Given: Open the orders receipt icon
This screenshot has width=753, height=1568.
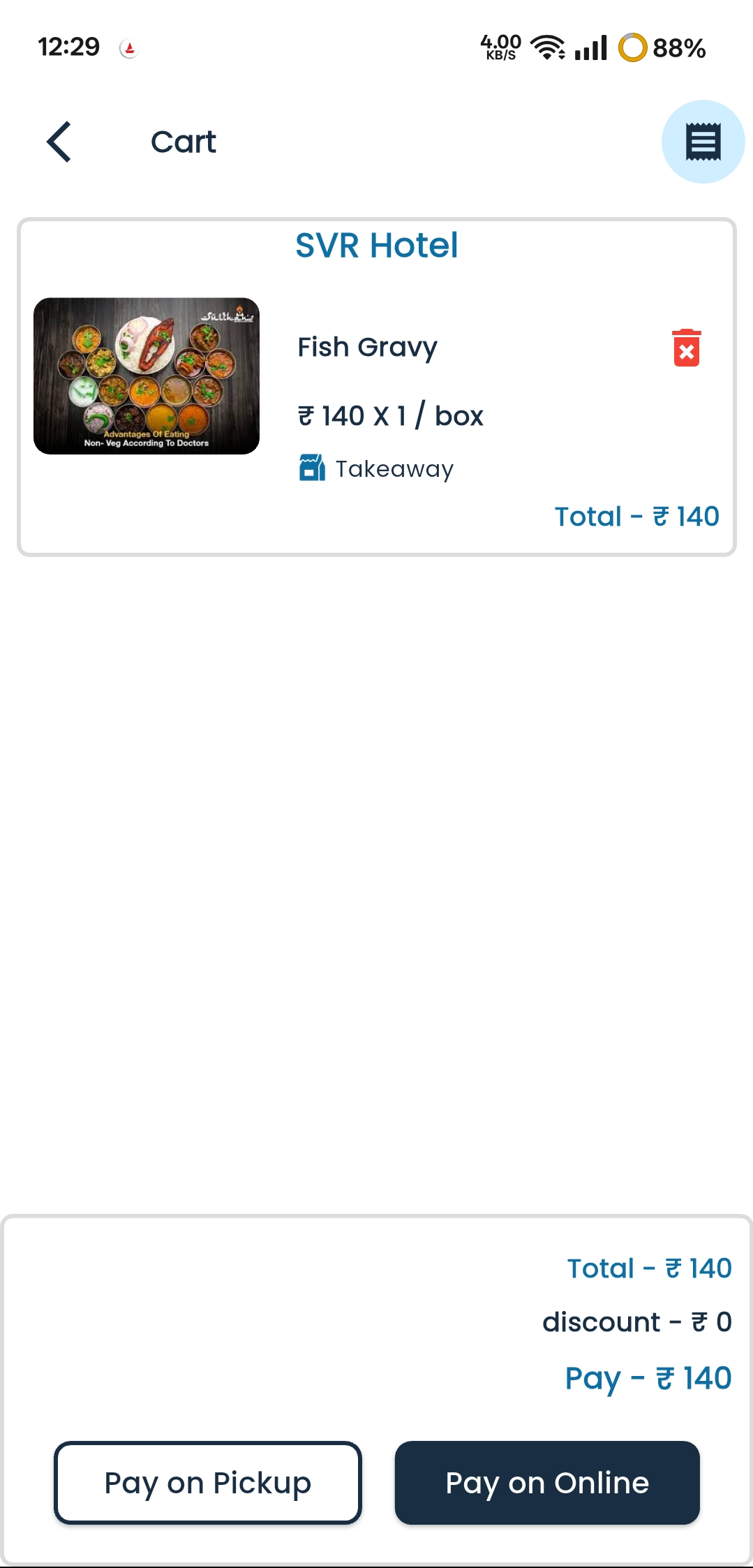Looking at the screenshot, I should (x=703, y=142).
